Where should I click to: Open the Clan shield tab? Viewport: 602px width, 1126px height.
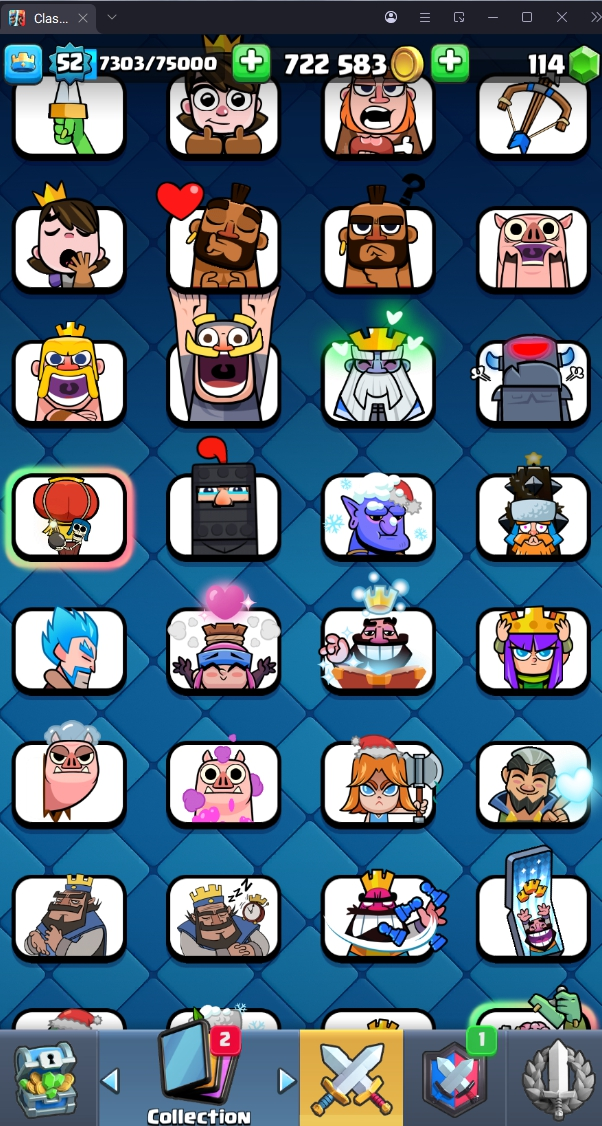pyautogui.click(x=455, y=1079)
